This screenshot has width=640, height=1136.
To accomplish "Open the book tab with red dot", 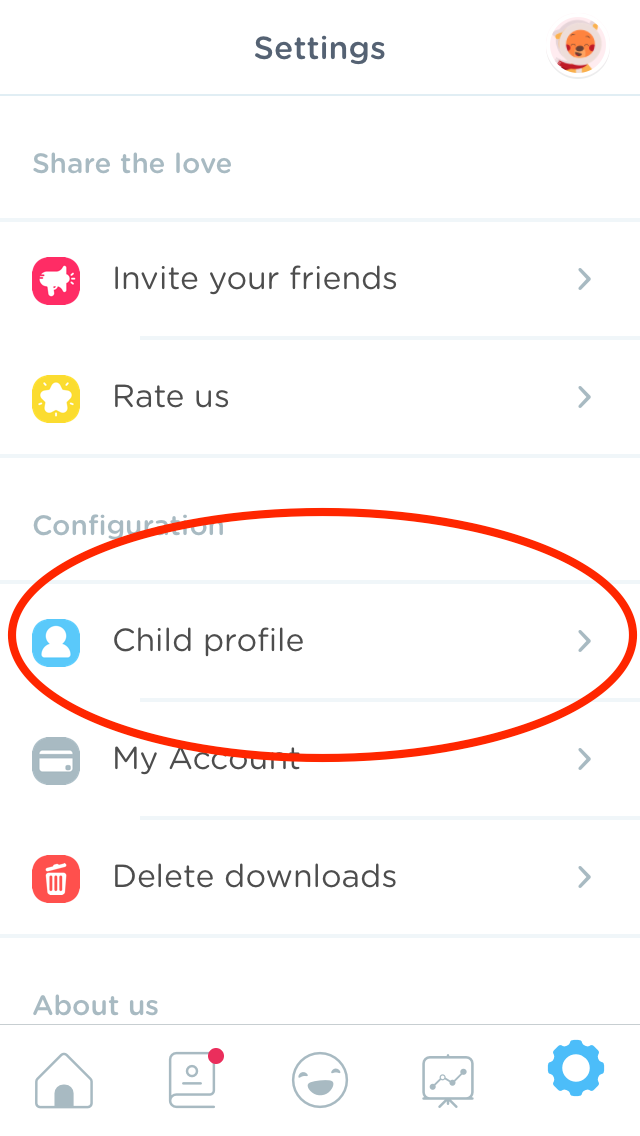I will pyautogui.click(x=194, y=1079).
